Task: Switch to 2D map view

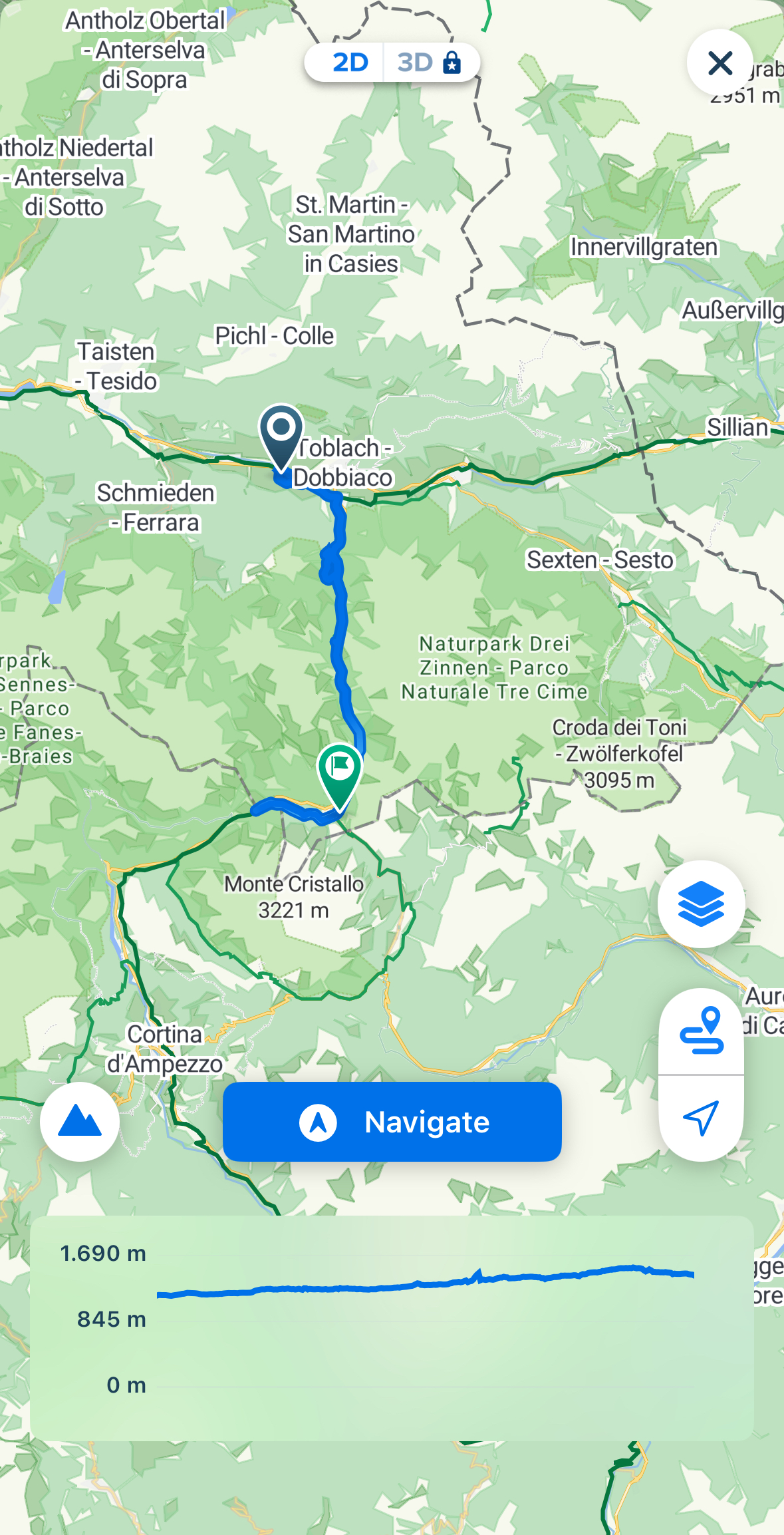Action: tap(348, 63)
